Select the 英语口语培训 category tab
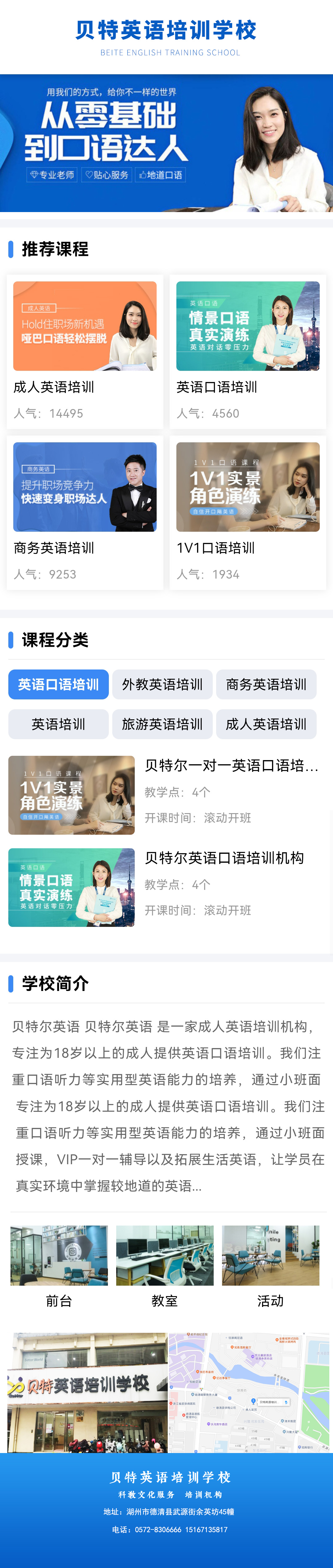 point(59,685)
